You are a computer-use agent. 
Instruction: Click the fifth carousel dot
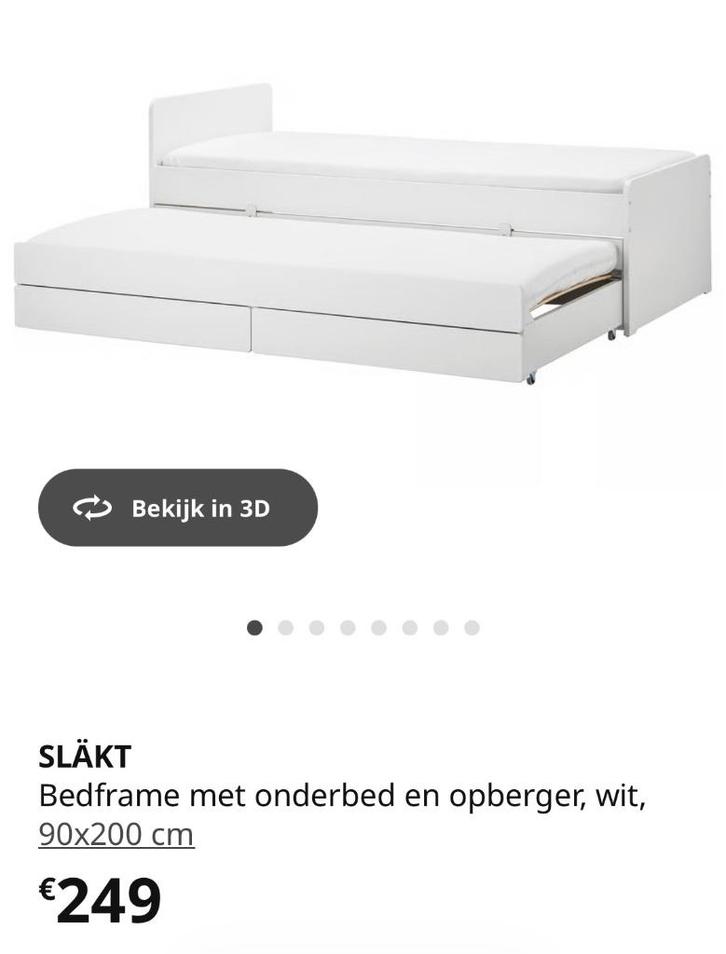379,627
